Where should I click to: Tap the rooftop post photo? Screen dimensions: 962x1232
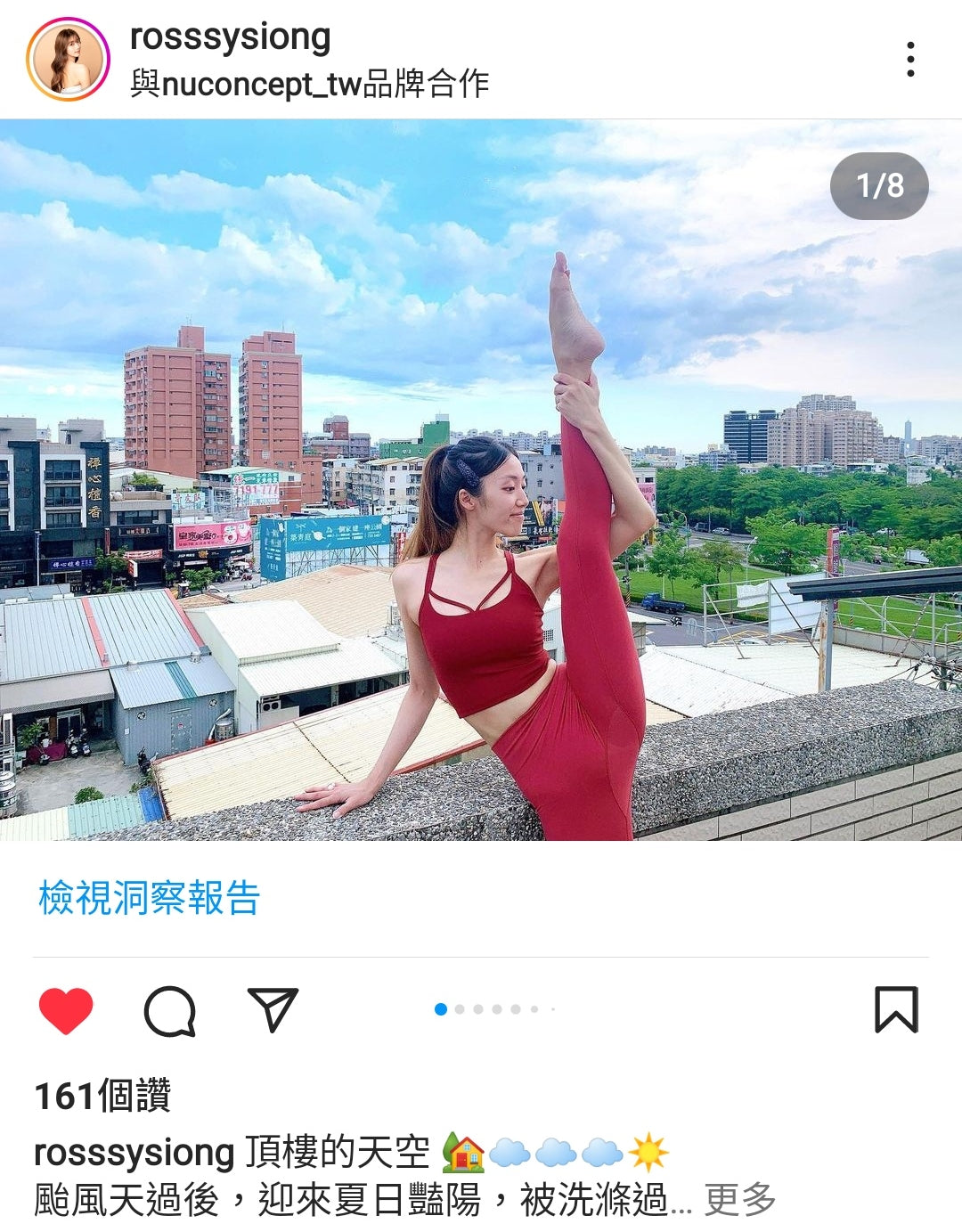[x=481, y=481]
